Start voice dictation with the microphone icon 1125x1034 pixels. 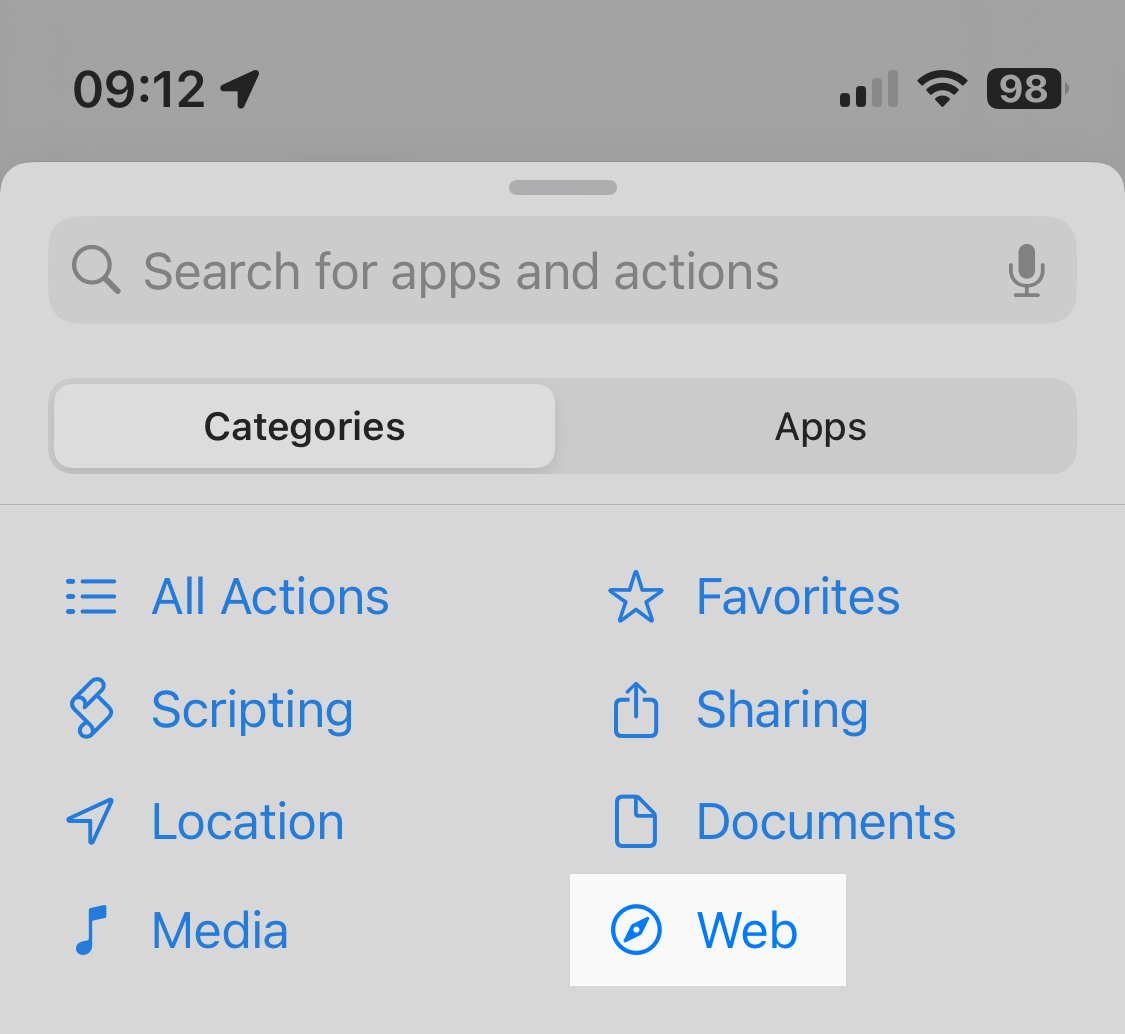pos(1026,271)
